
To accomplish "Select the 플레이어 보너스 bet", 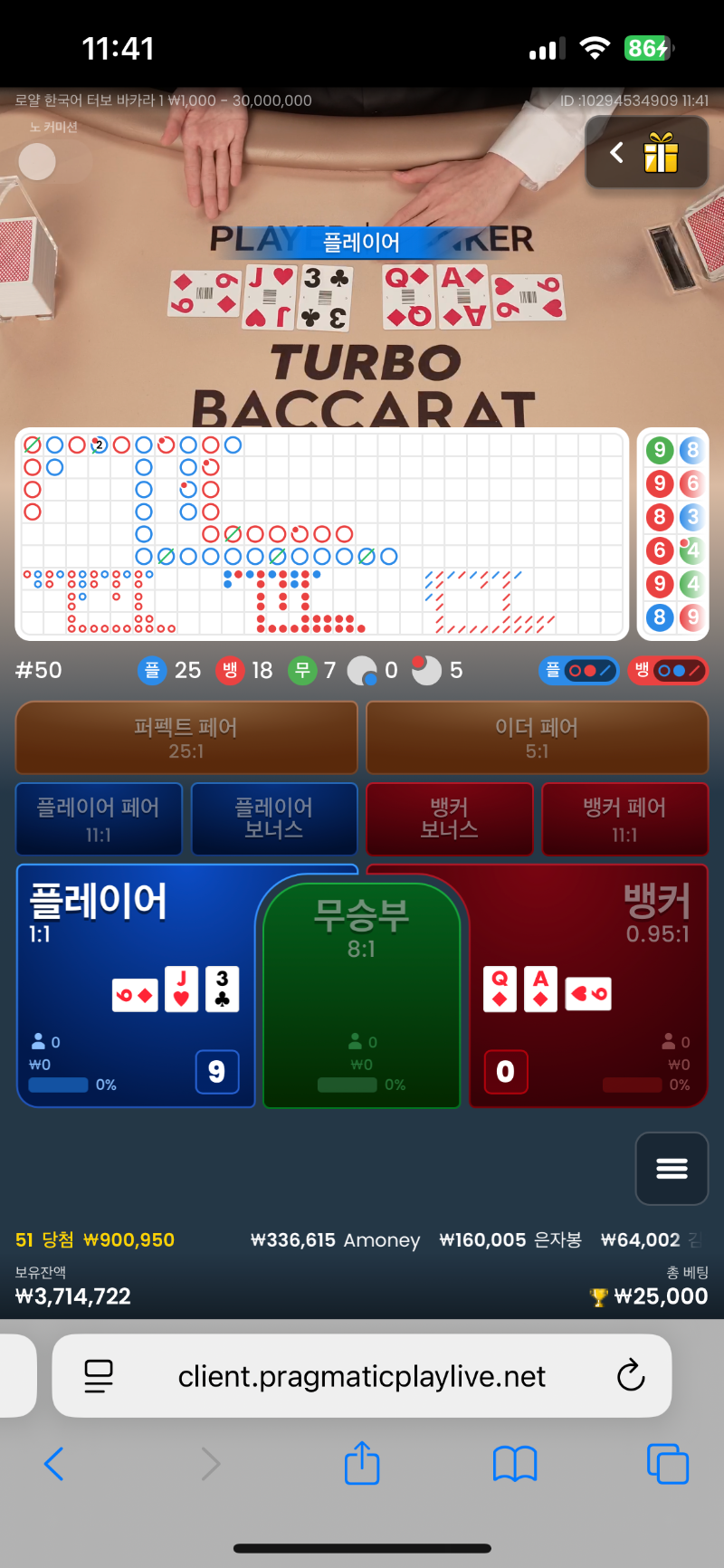I will point(274,819).
